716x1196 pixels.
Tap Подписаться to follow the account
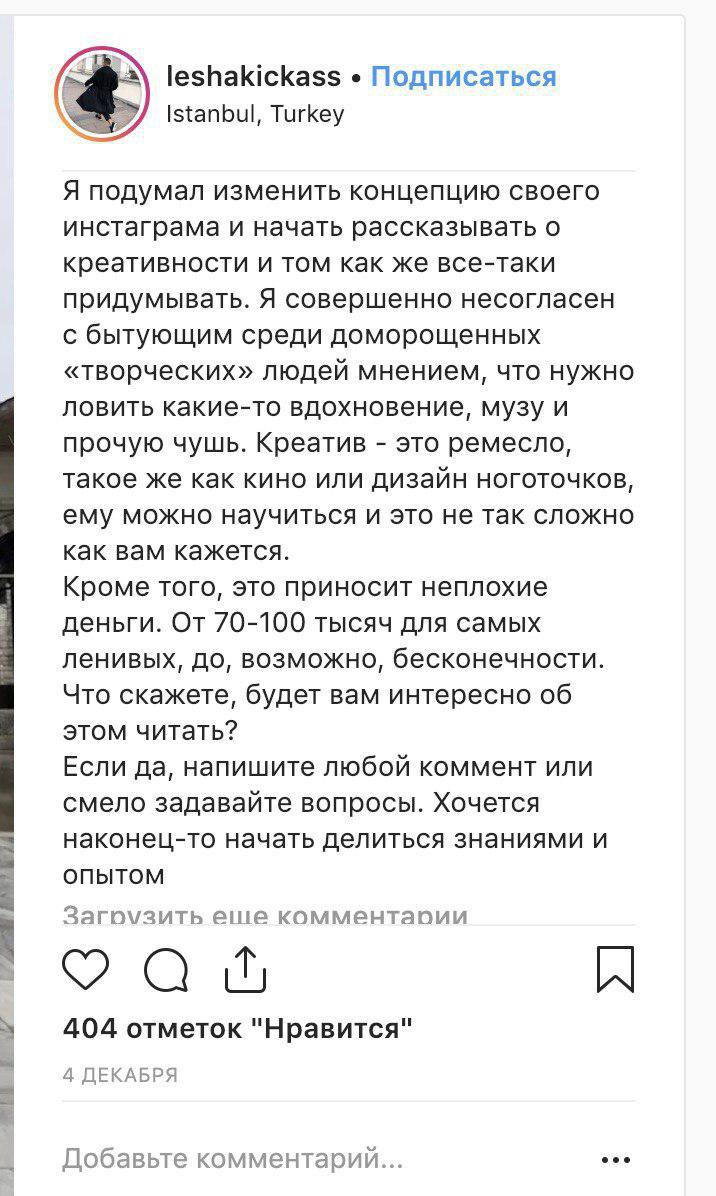463,77
